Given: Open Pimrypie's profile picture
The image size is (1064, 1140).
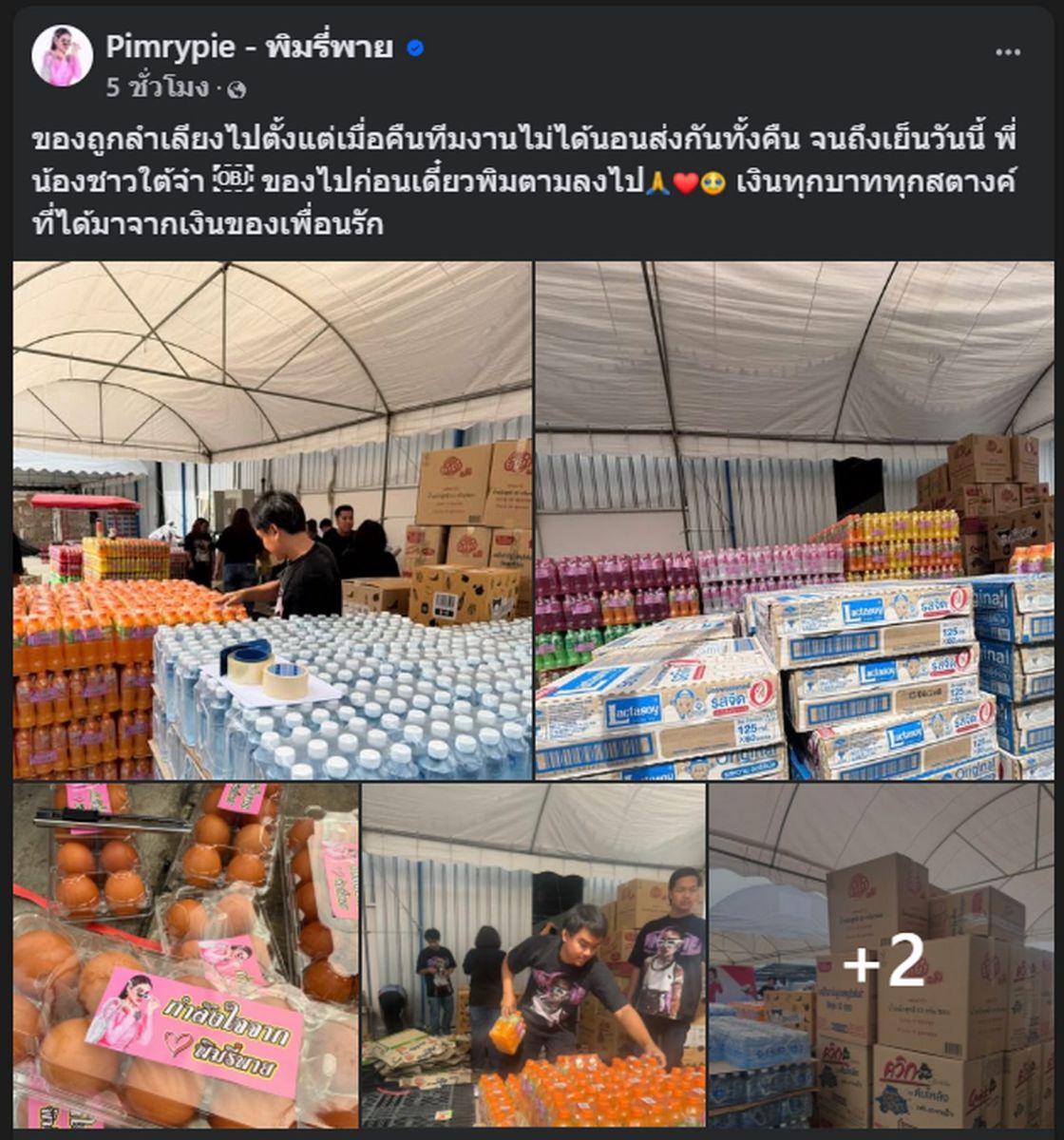Looking at the screenshot, I should click(x=62, y=56).
